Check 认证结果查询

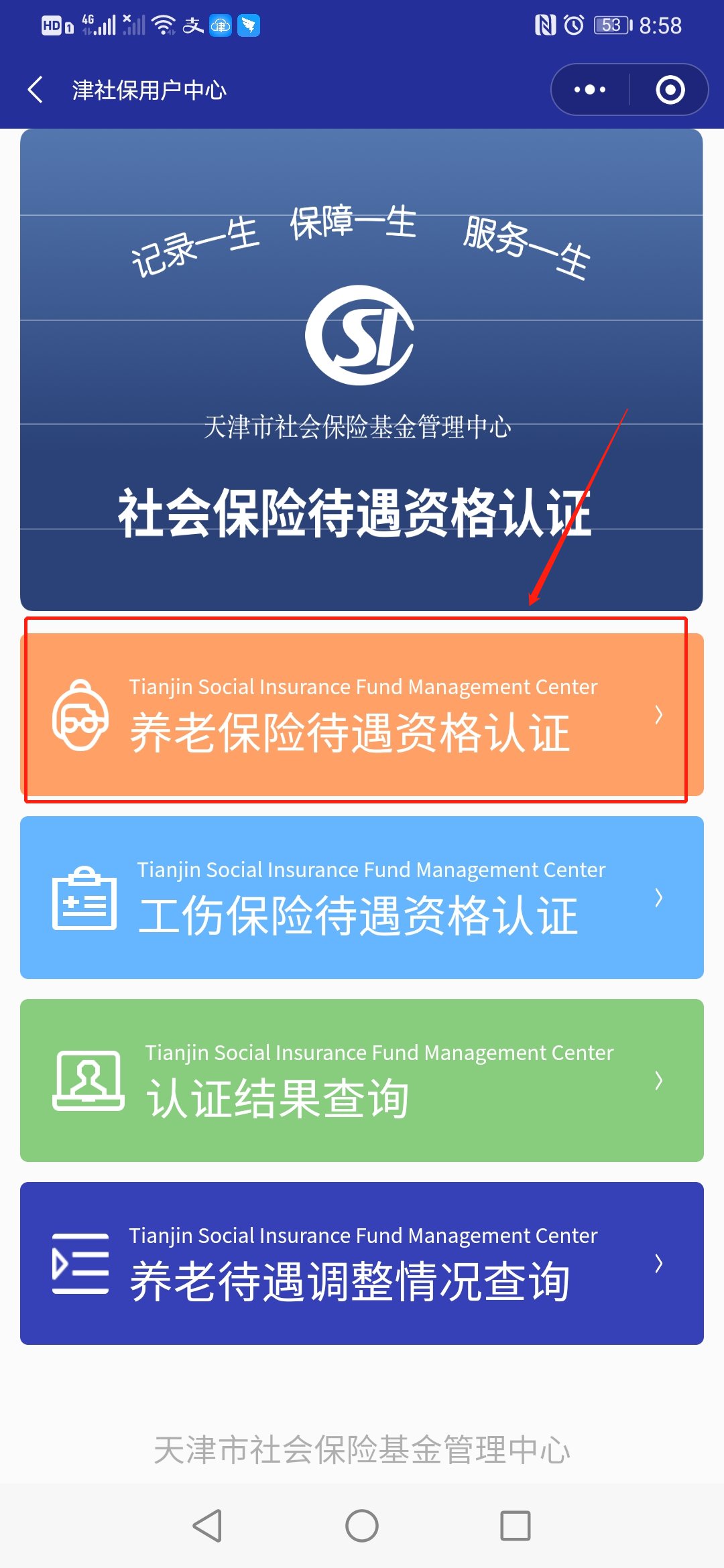click(362, 1080)
